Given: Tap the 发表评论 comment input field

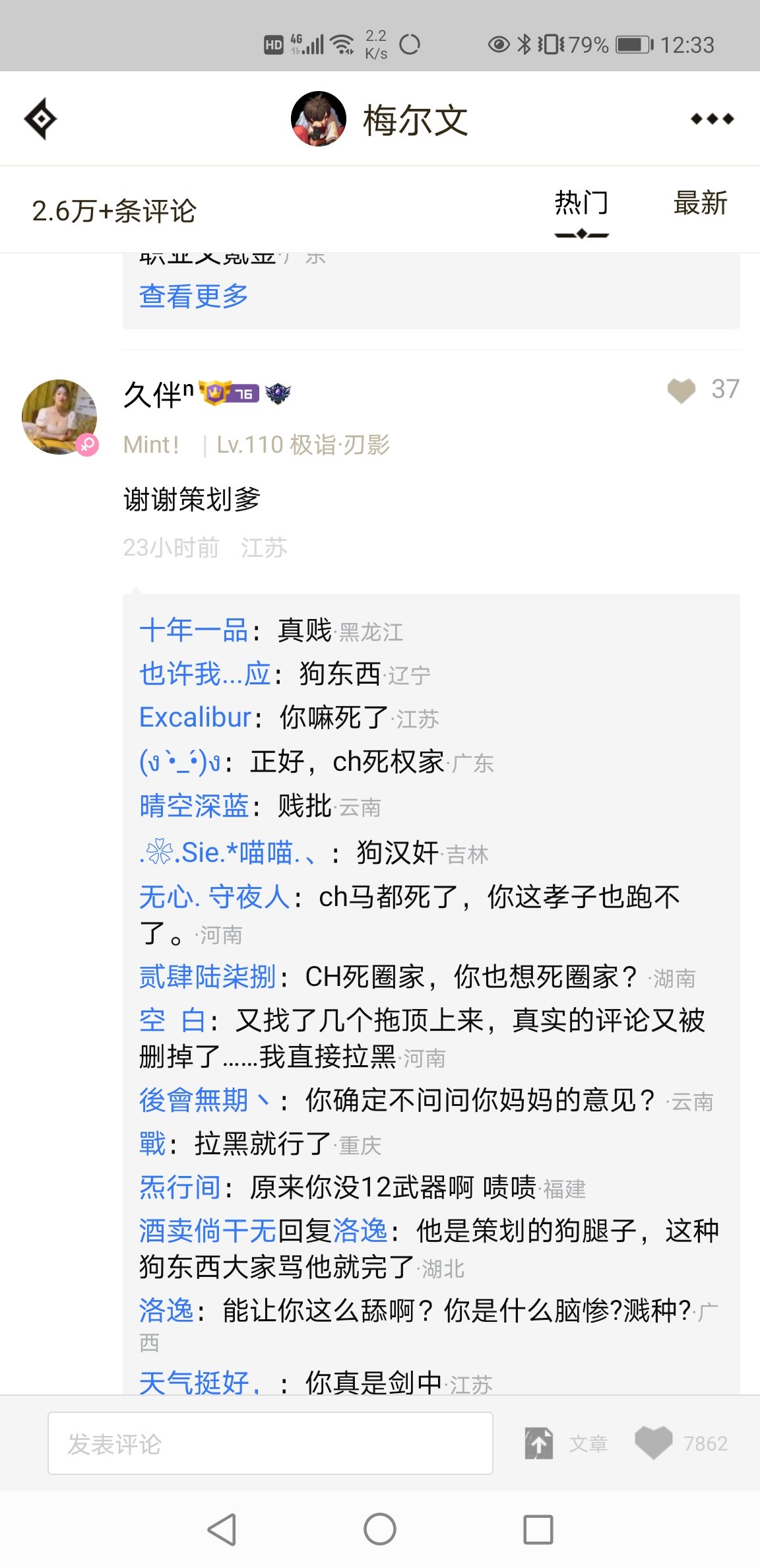Looking at the screenshot, I should pyautogui.click(x=270, y=1443).
